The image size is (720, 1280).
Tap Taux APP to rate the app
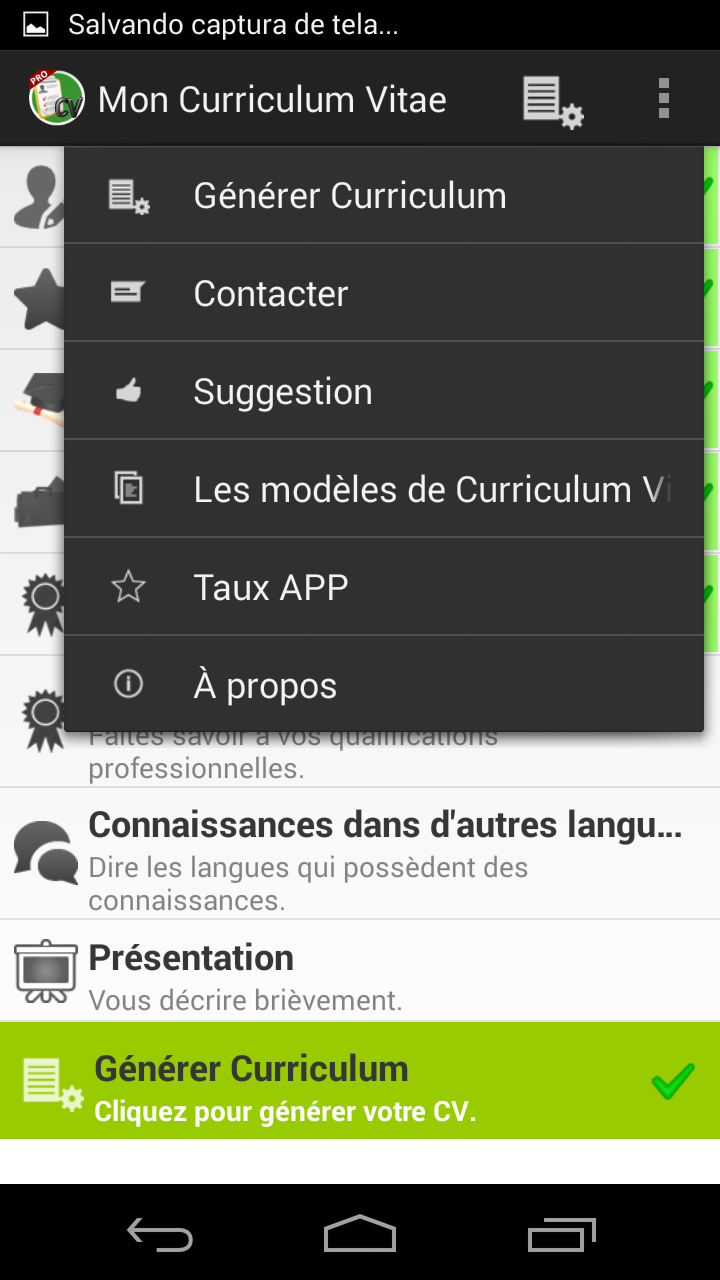(384, 588)
